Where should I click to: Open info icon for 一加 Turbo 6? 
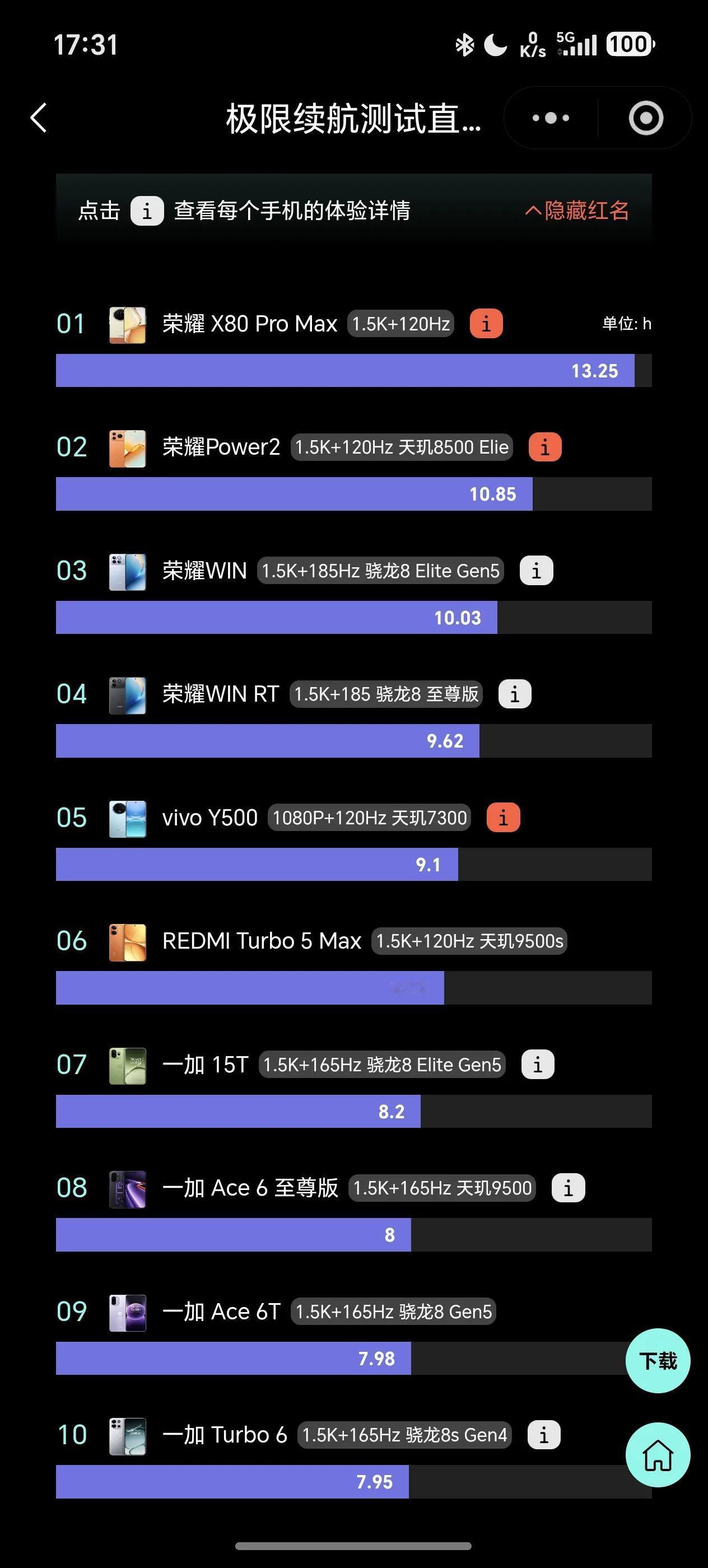click(544, 1435)
